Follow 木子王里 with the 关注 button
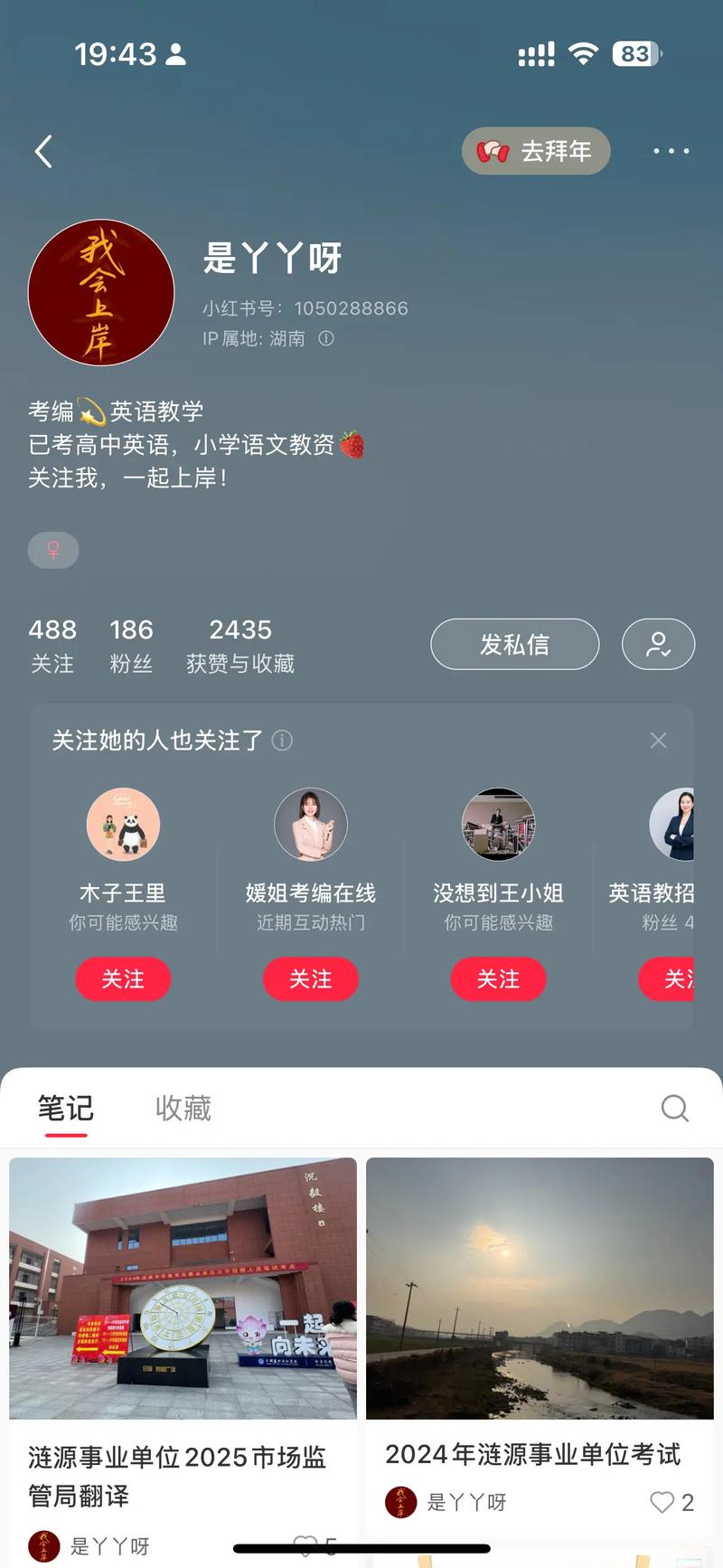The height and width of the screenshot is (1568, 723). click(123, 978)
